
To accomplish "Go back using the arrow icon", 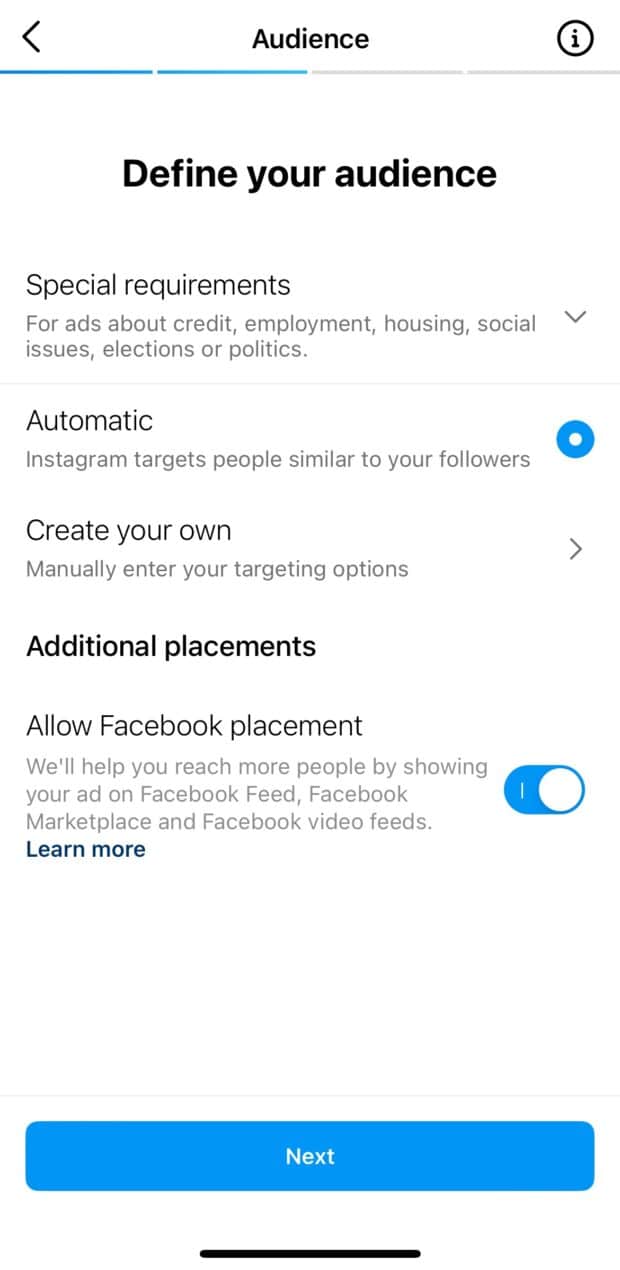I will tap(33, 38).
